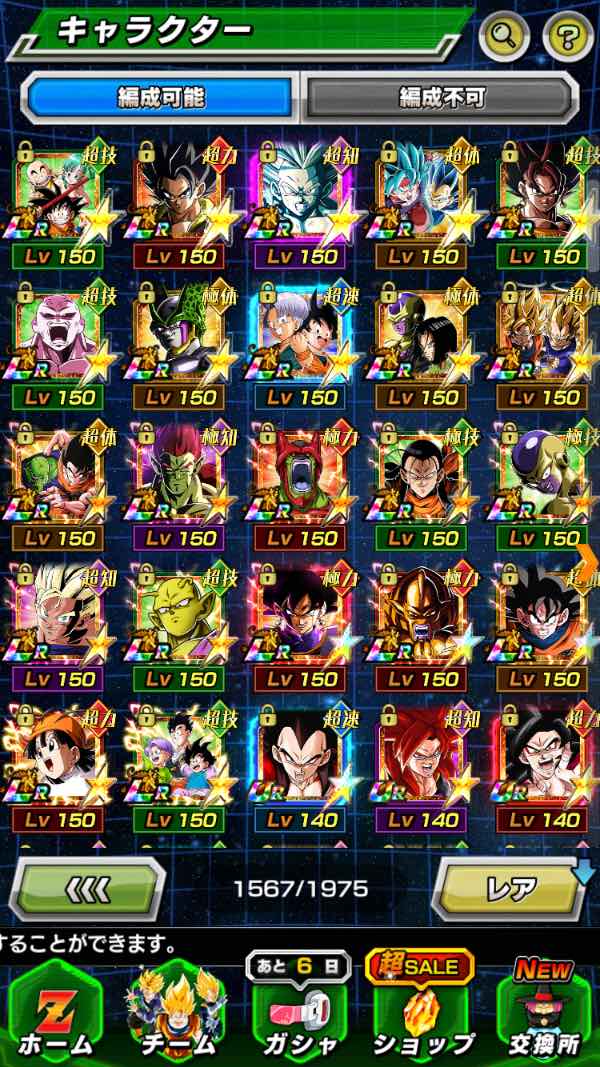The width and height of the screenshot is (600, 1067).
Task: Open the レア sort button
Action: pyautogui.click(x=508, y=887)
